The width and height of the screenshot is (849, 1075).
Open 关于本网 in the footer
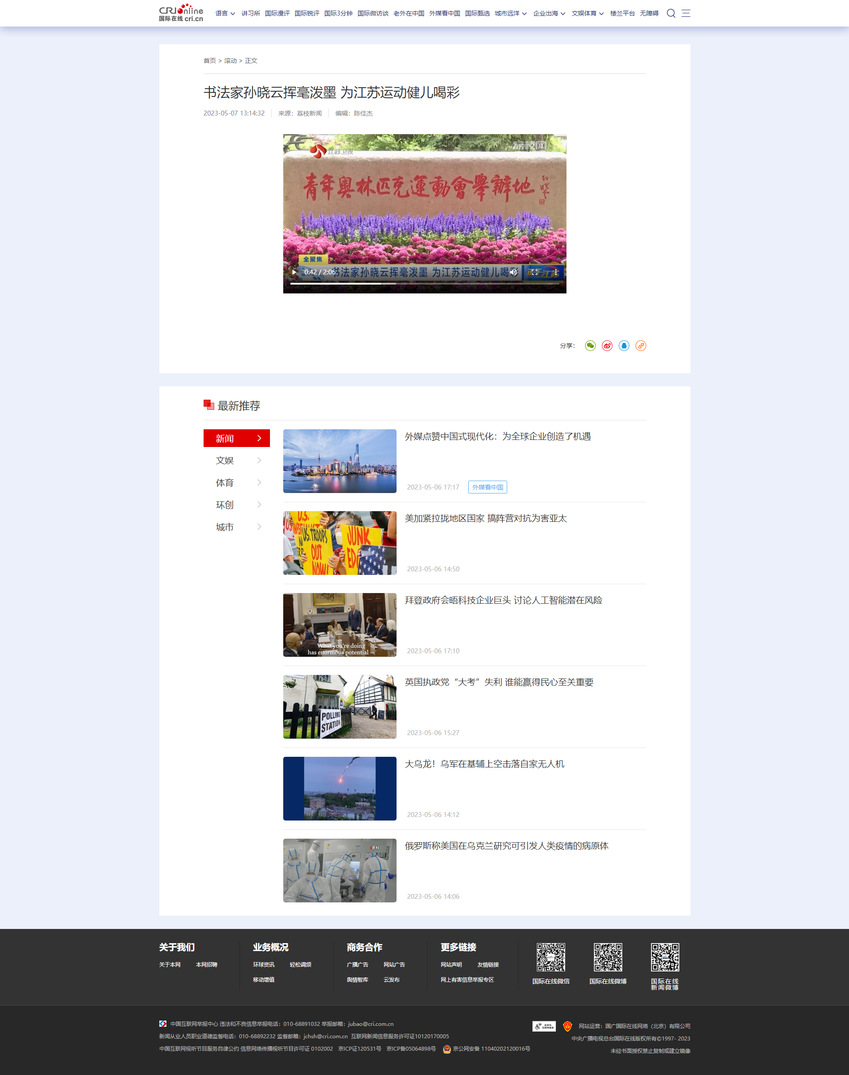pos(170,965)
